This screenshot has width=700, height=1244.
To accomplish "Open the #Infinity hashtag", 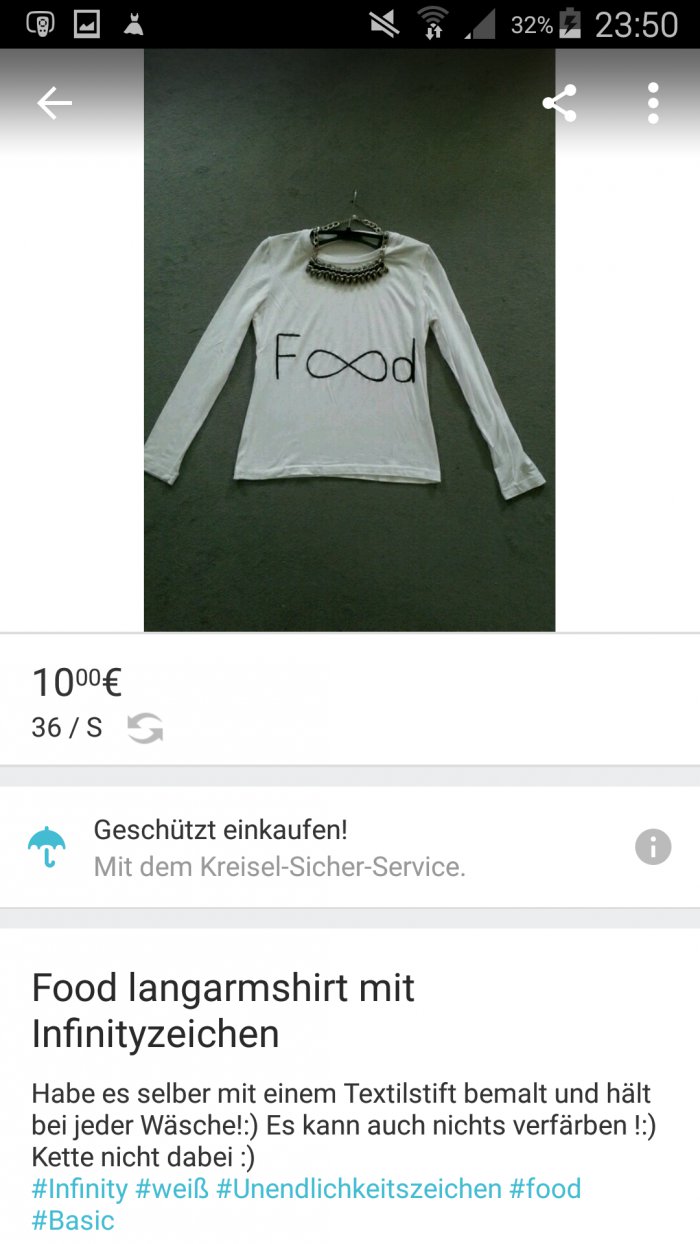I will [x=80, y=1189].
